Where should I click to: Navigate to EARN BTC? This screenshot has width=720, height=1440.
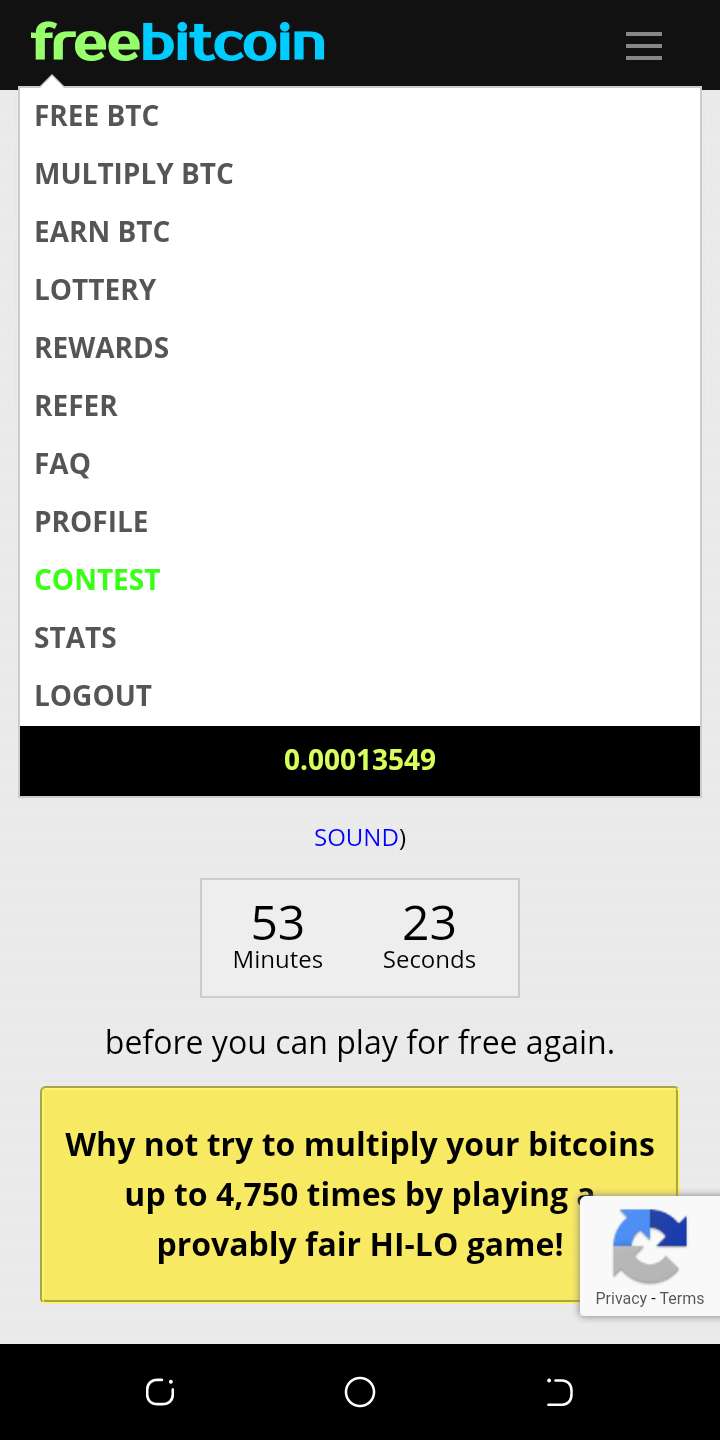tap(102, 231)
